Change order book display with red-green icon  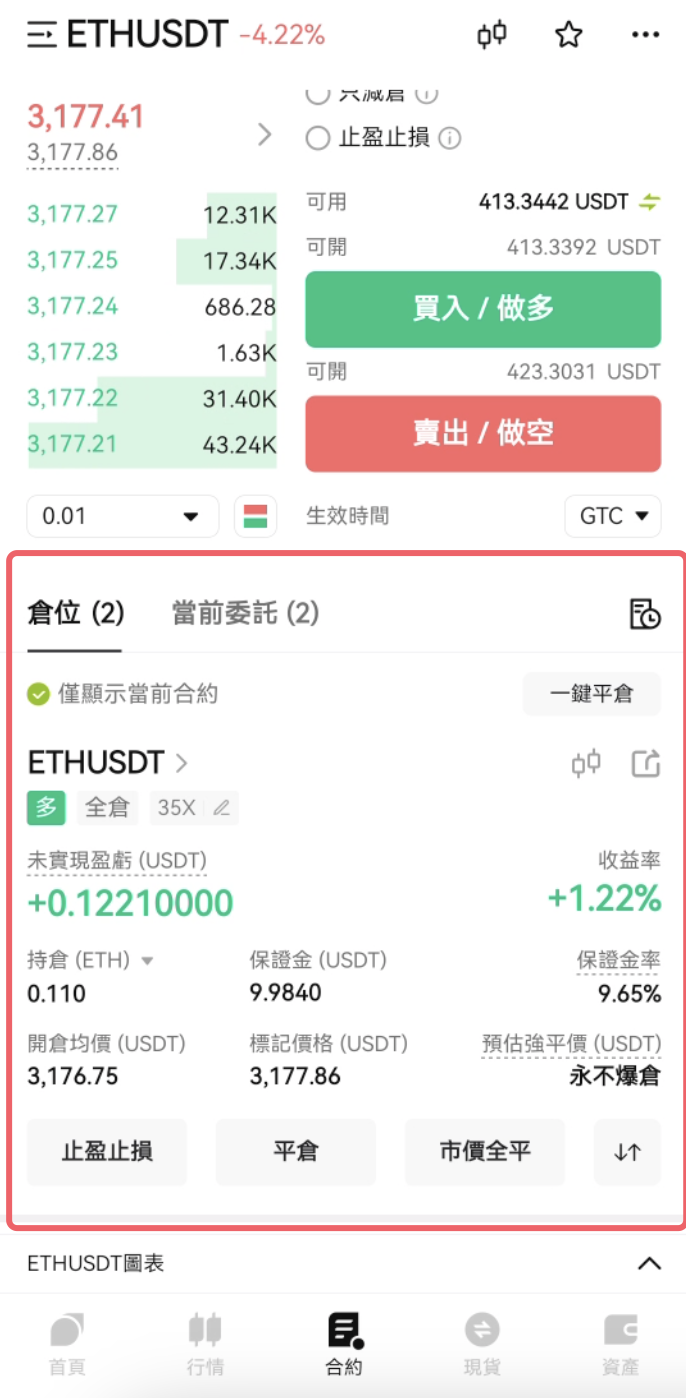pyautogui.click(x=255, y=516)
